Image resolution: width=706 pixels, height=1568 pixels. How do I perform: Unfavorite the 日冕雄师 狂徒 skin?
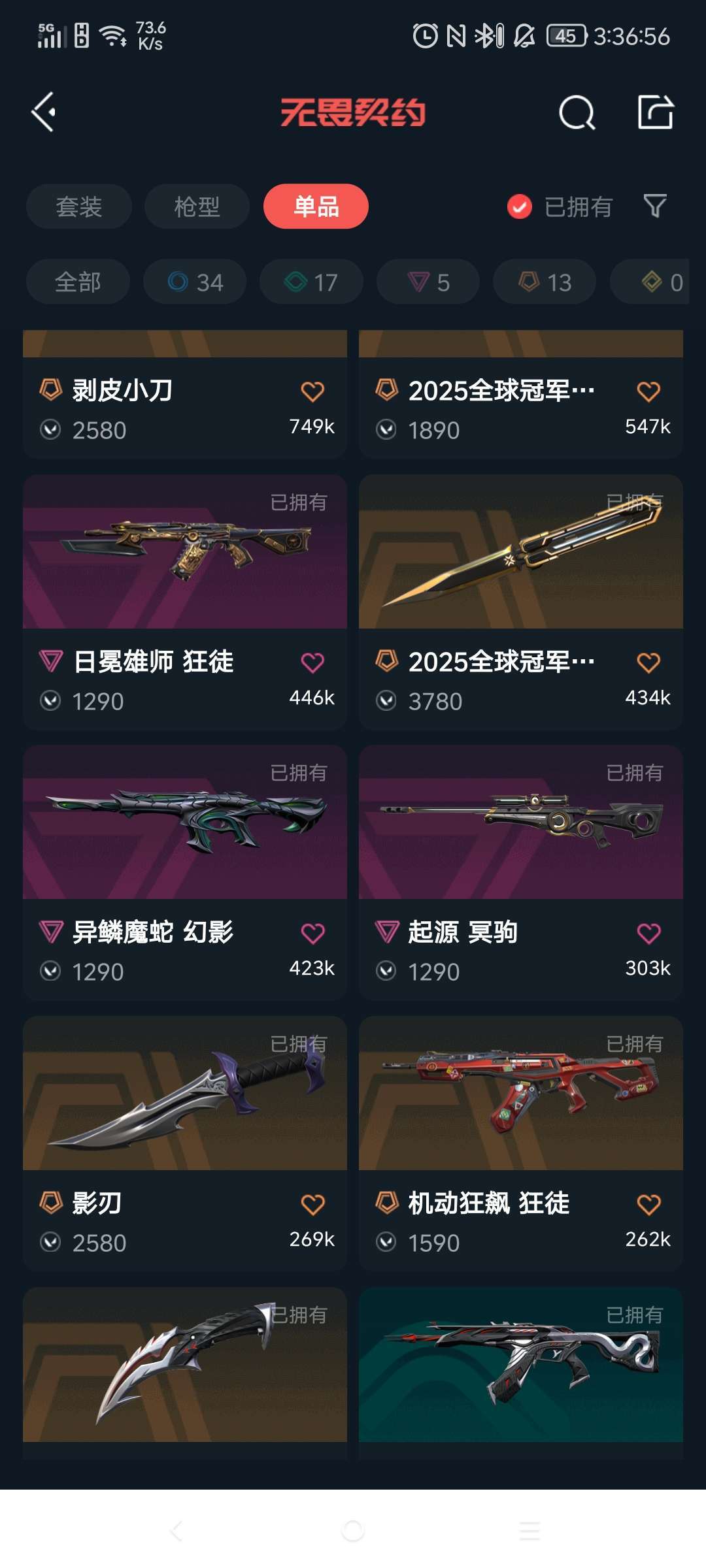point(313,662)
